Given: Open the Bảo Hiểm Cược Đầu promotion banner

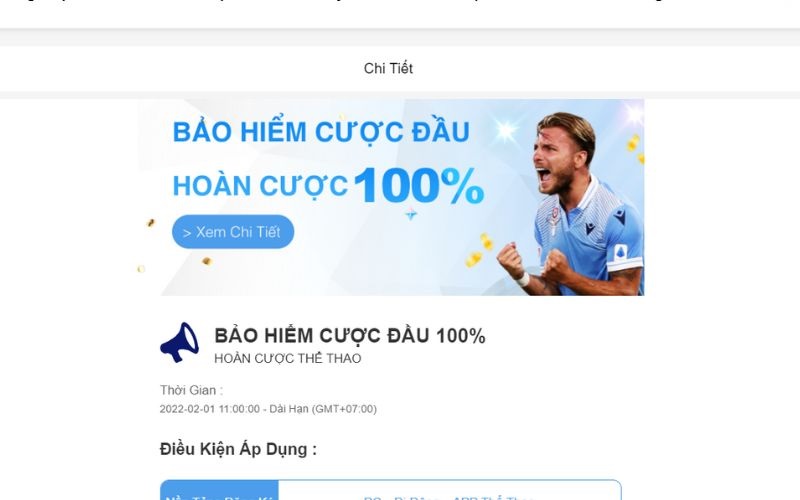Looking at the screenshot, I should [390, 197].
